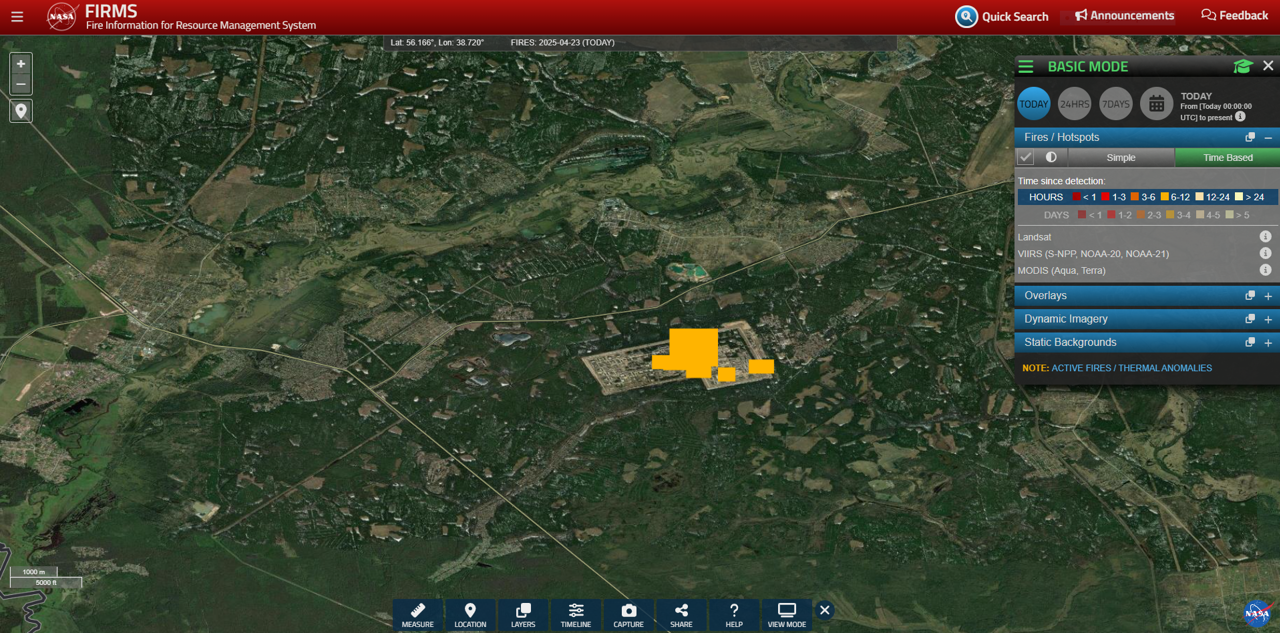Zoom out of the map
1280x633 pixels.
(21, 85)
